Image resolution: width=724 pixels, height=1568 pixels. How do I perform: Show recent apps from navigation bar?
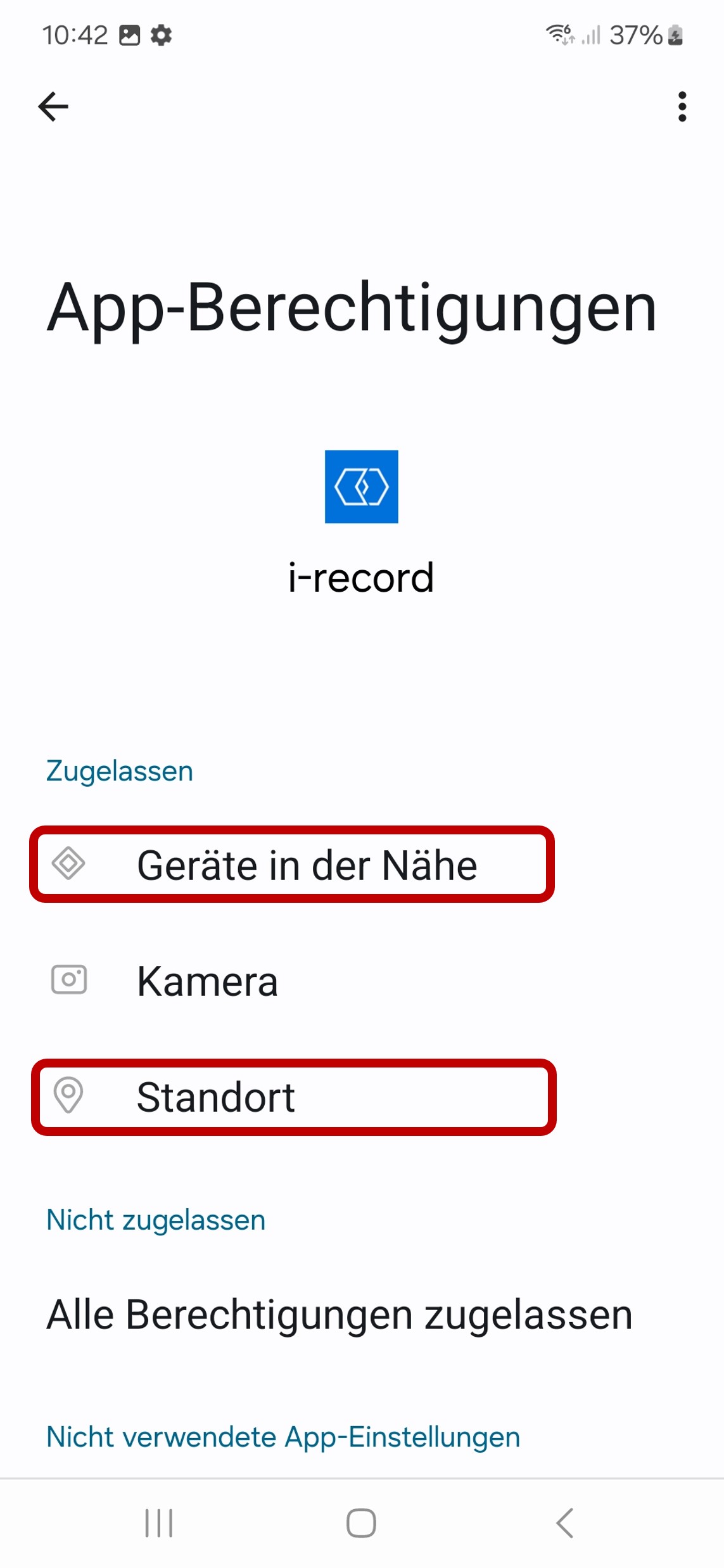(x=158, y=1522)
